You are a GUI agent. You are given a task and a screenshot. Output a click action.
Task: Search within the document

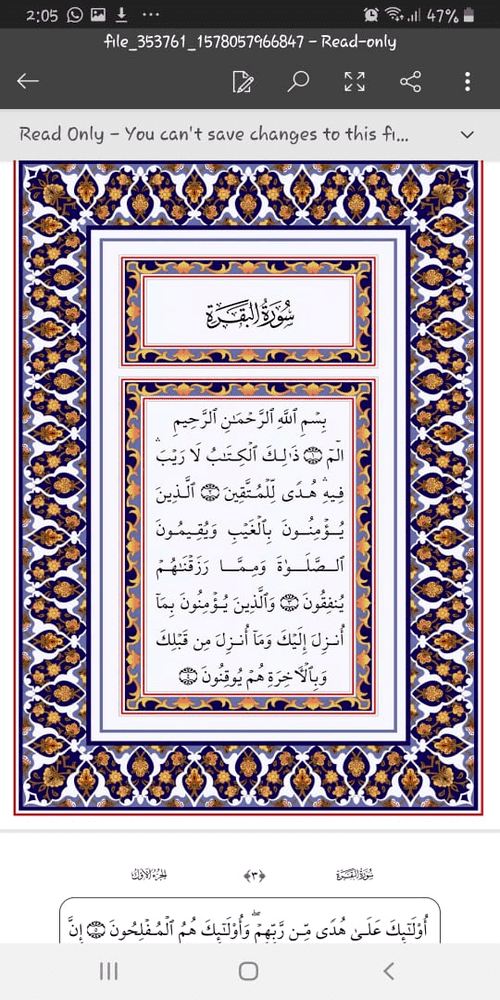click(298, 81)
